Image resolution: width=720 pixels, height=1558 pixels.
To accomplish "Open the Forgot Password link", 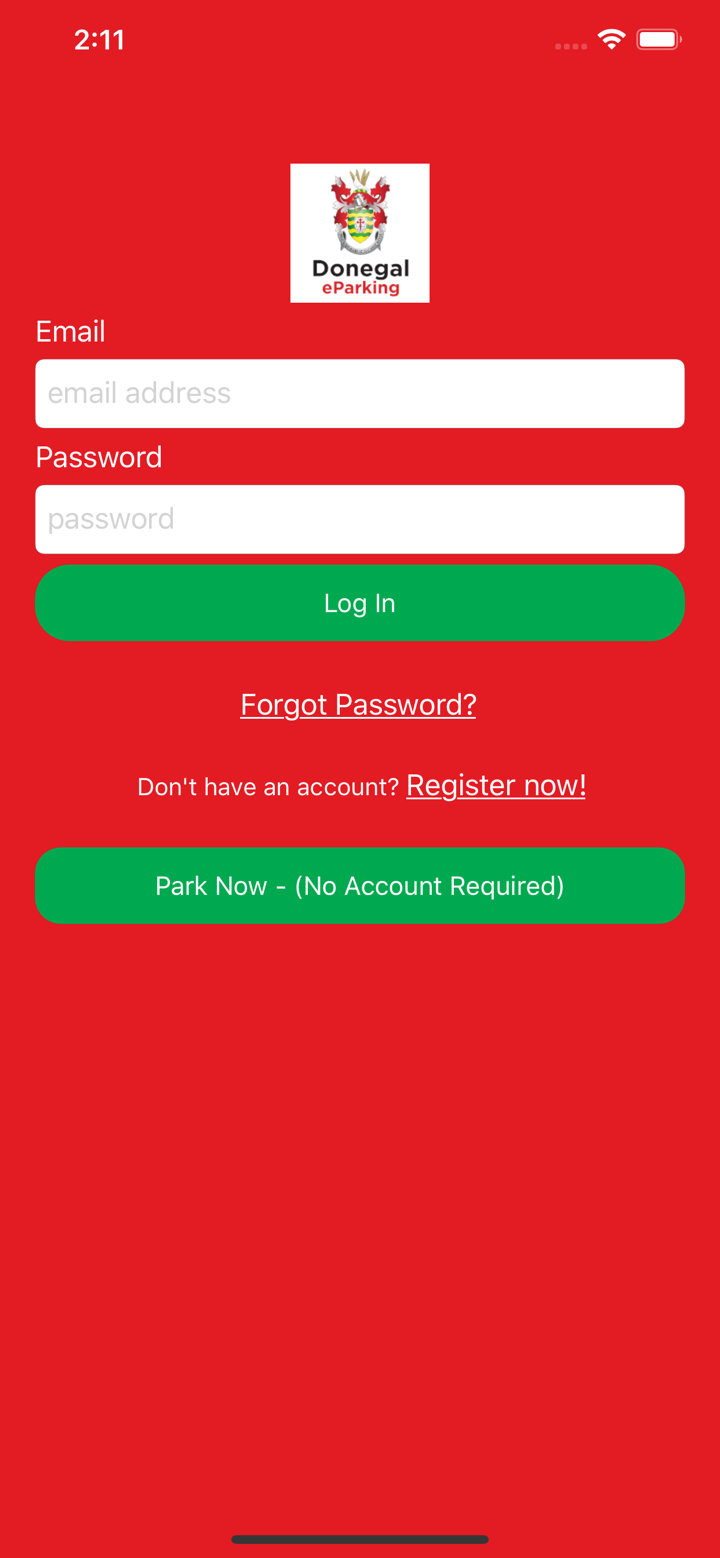I will pyautogui.click(x=358, y=704).
